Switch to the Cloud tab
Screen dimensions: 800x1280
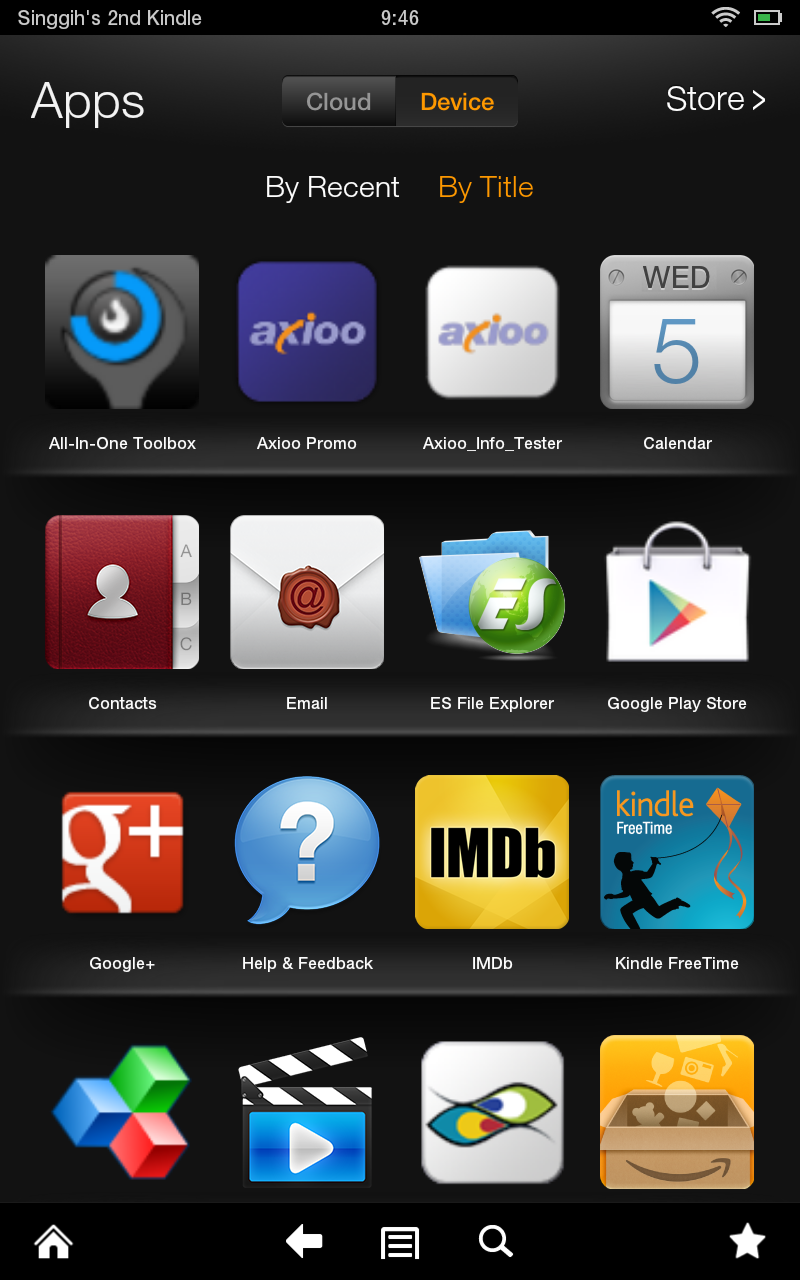339,102
